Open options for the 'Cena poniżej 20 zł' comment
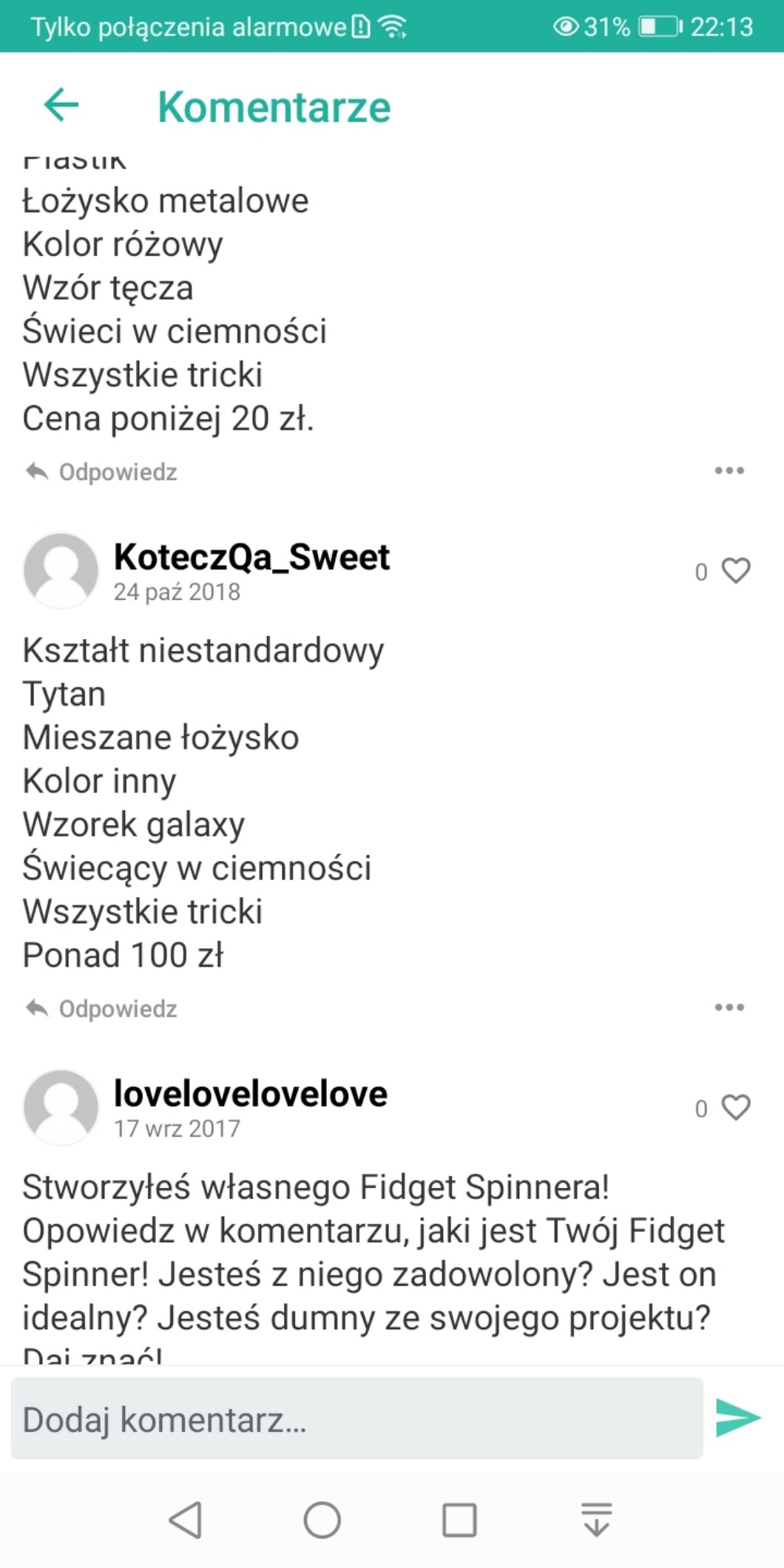Screen dimensions: 784x1568 pos(729,470)
